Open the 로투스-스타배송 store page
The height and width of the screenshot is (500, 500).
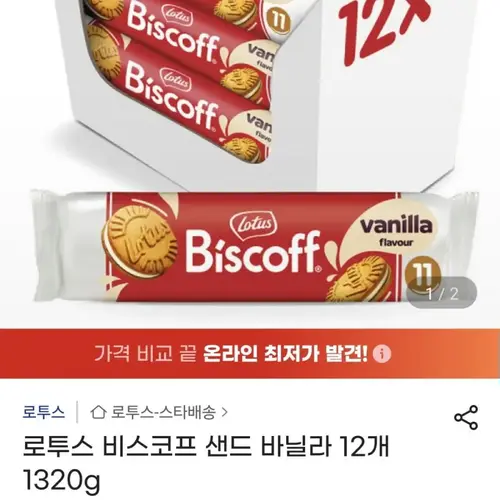tap(159, 413)
